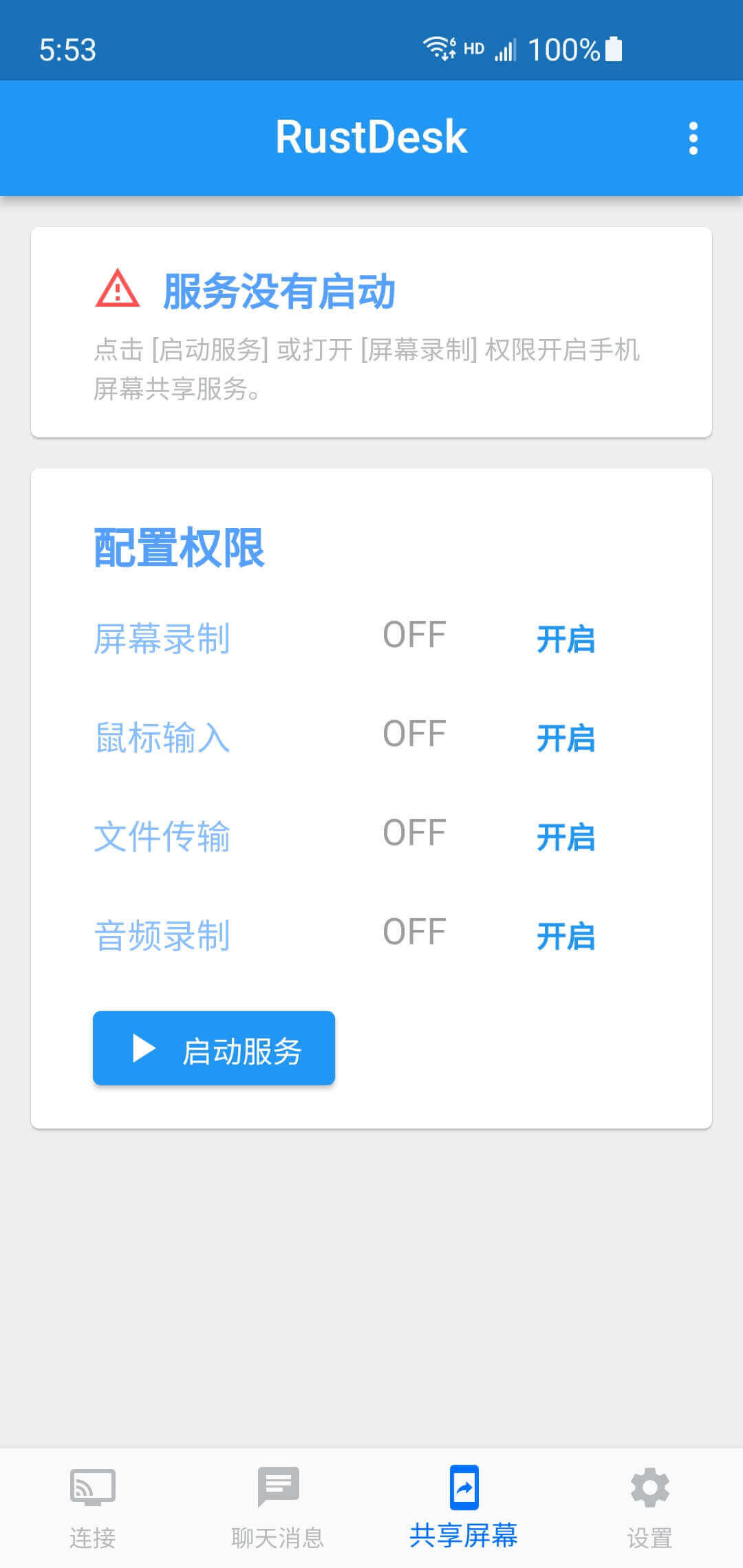Enable 音频录制 by tapping 开启
This screenshot has height=1568, width=743.
pyautogui.click(x=566, y=937)
